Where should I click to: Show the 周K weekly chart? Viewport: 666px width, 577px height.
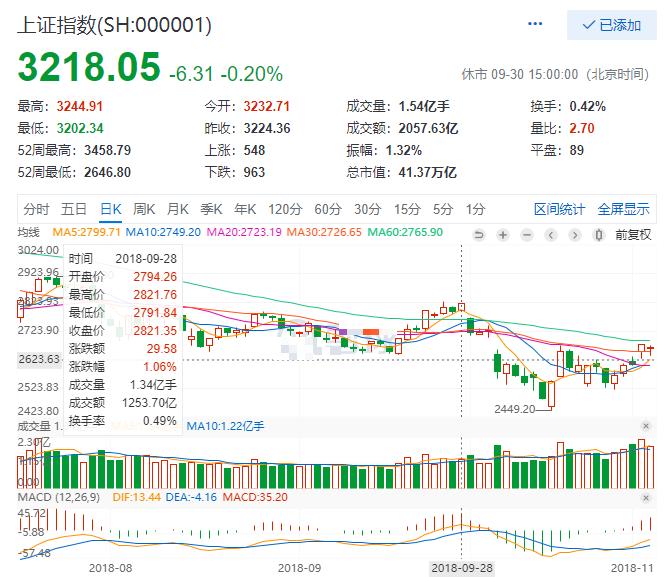pyautogui.click(x=144, y=209)
